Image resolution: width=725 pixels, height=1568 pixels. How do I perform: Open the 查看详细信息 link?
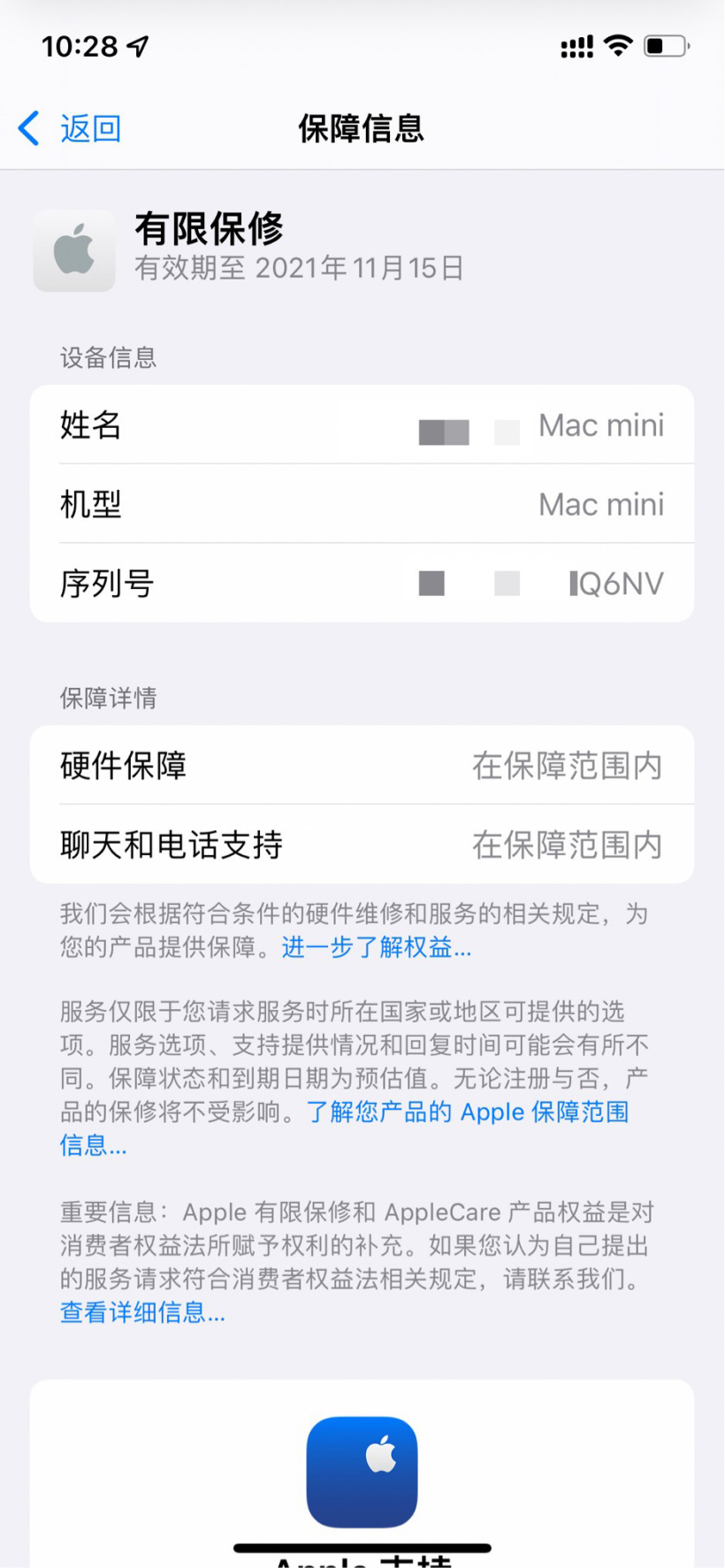(141, 1312)
